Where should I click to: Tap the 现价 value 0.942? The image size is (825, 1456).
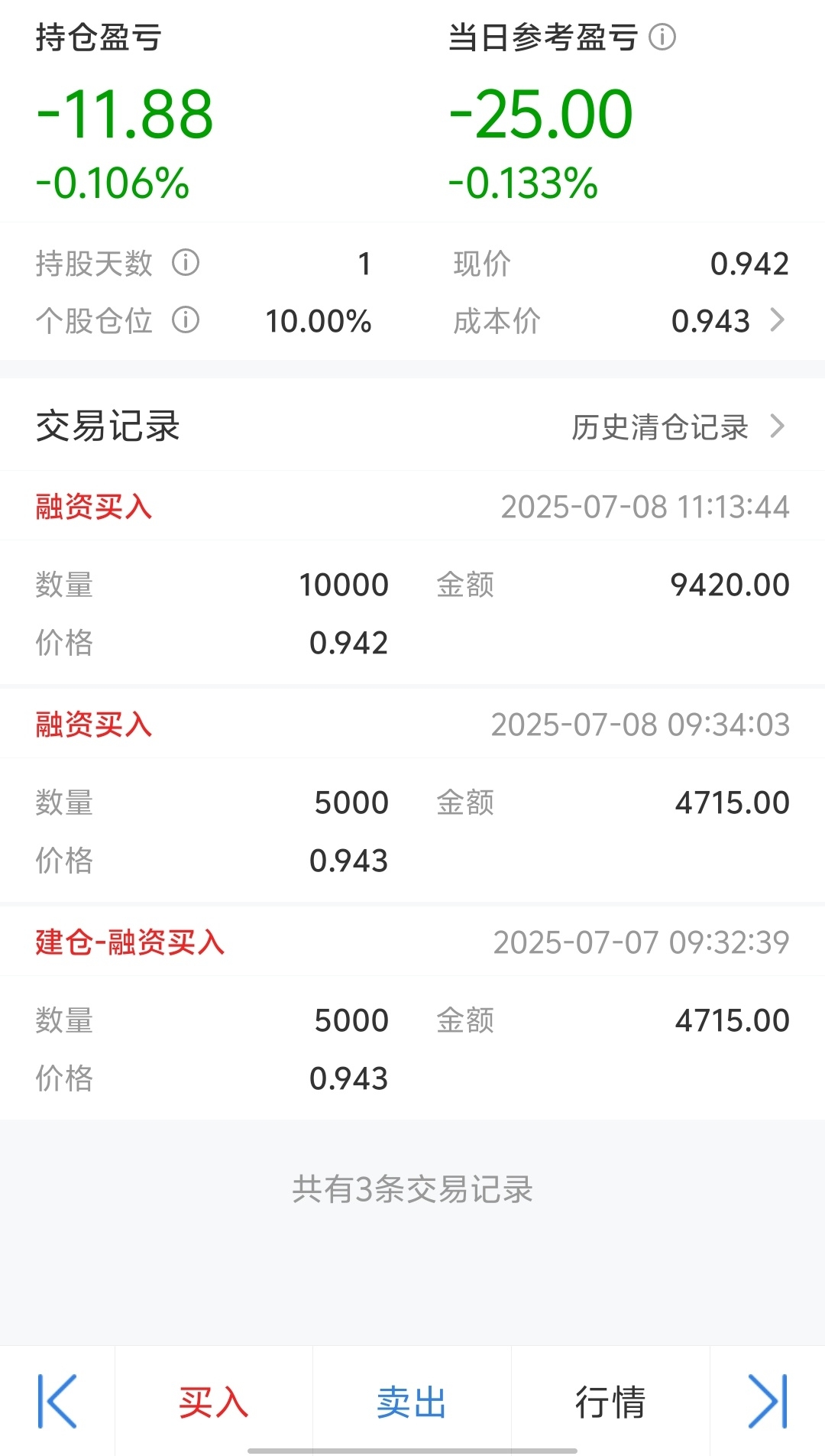[x=751, y=263]
